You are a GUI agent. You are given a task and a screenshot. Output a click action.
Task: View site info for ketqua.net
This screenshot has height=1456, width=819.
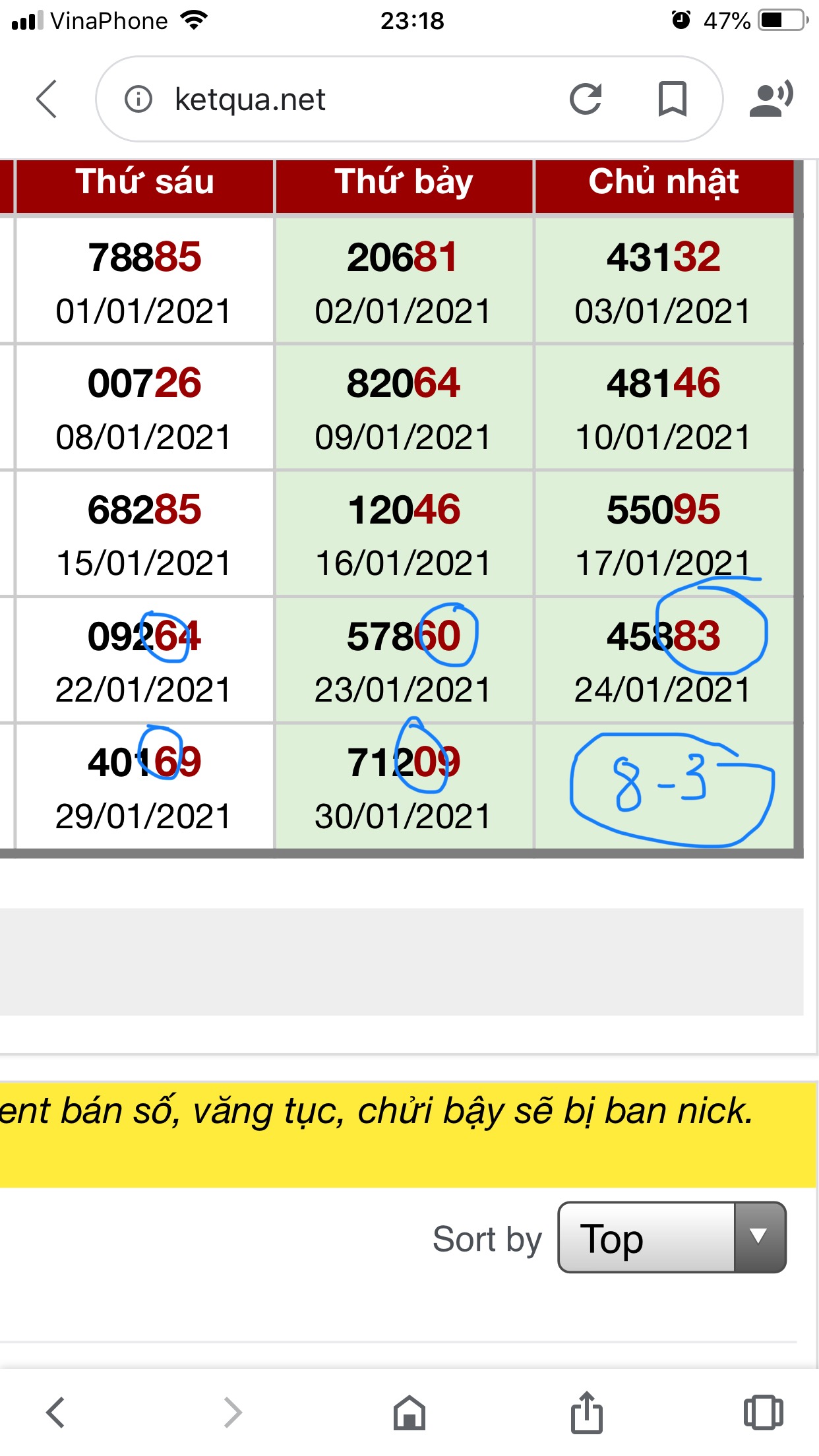pos(138,100)
